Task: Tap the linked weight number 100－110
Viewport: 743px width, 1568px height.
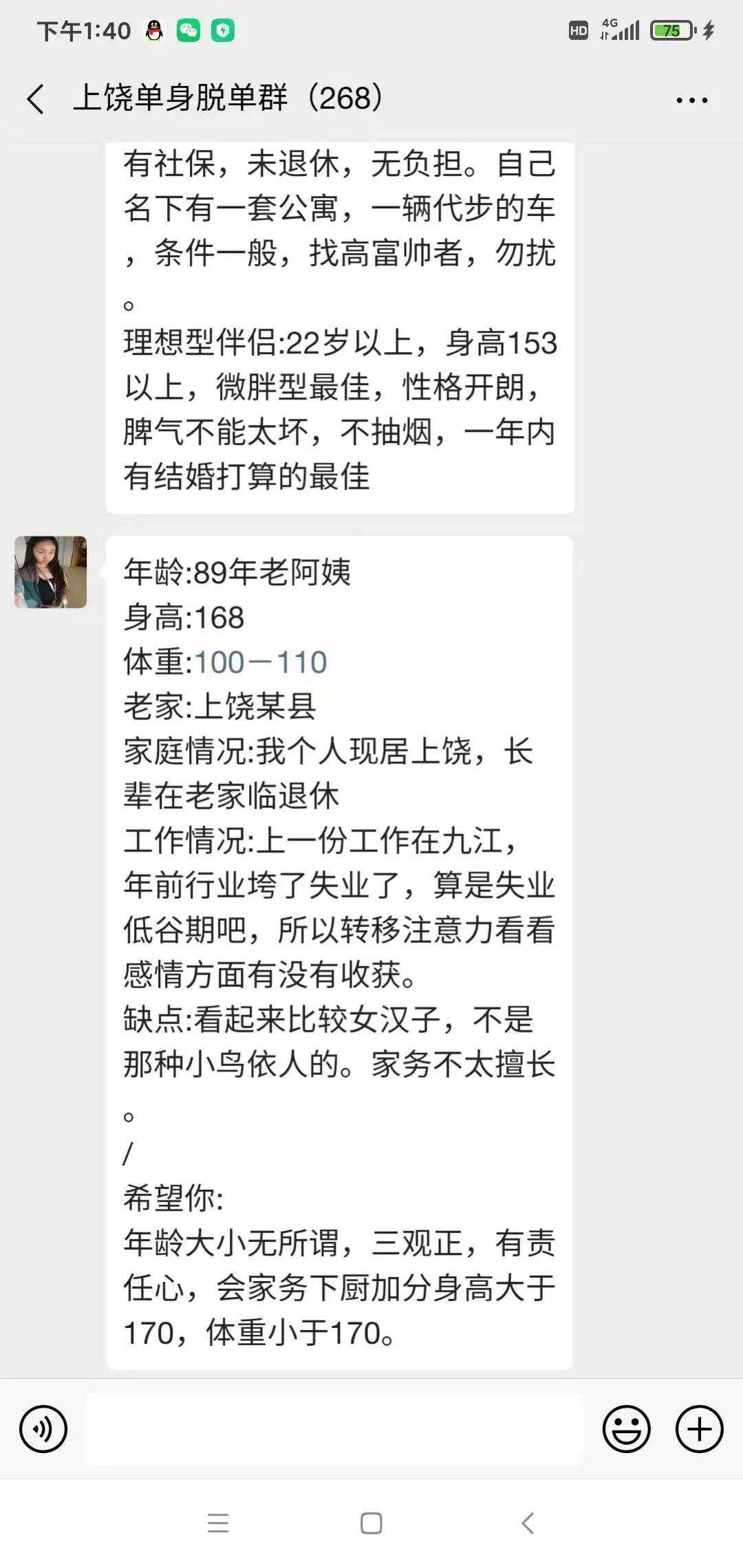Action: tap(261, 662)
